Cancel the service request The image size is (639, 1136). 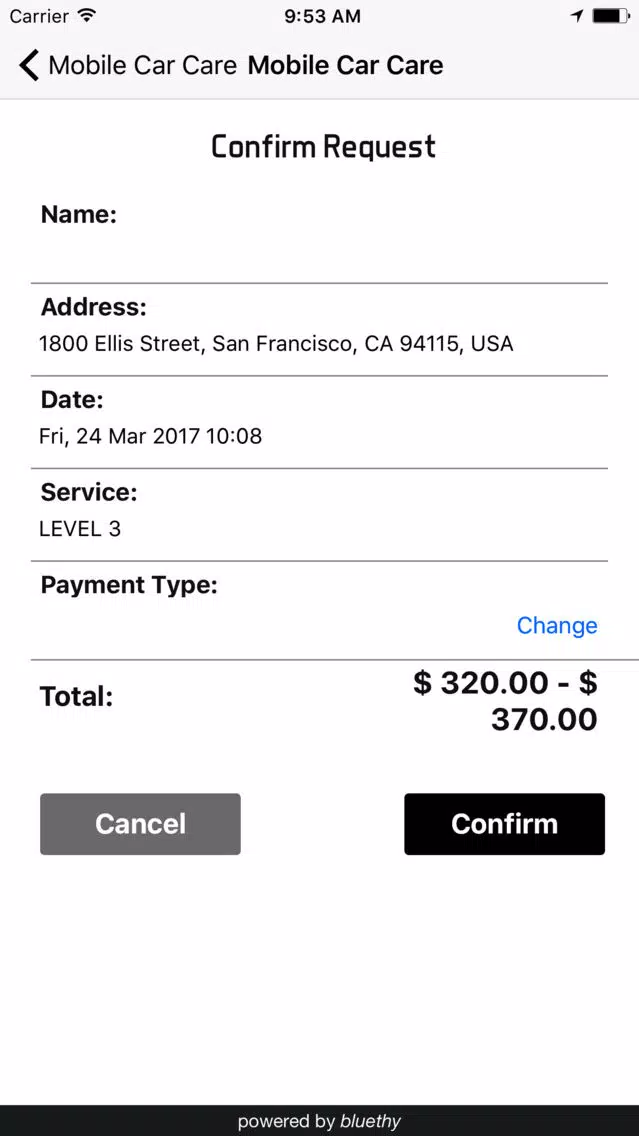pos(140,824)
